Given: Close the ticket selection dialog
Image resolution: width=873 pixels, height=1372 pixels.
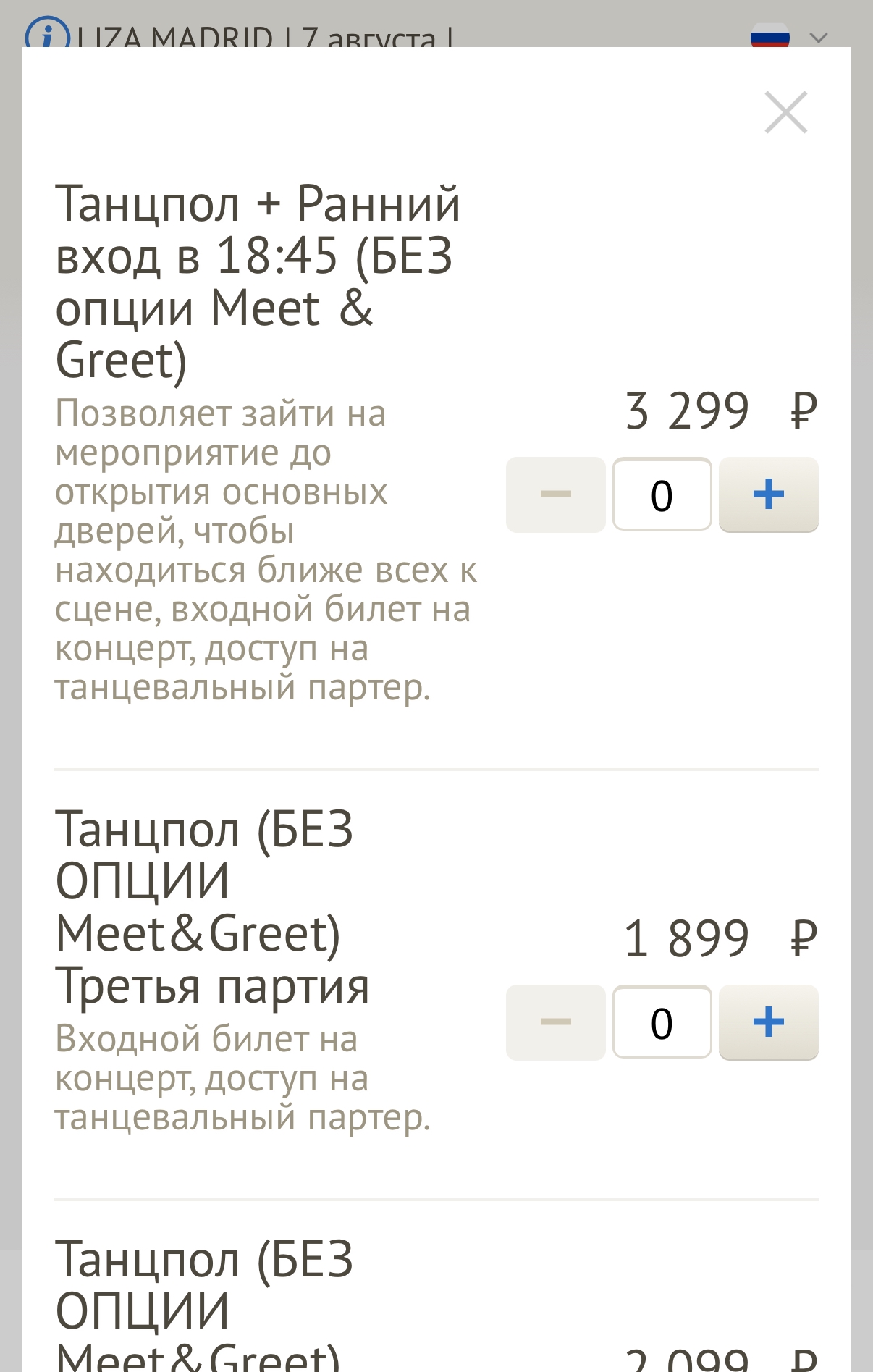Looking at the screenshot, I should tap(785, 113).
